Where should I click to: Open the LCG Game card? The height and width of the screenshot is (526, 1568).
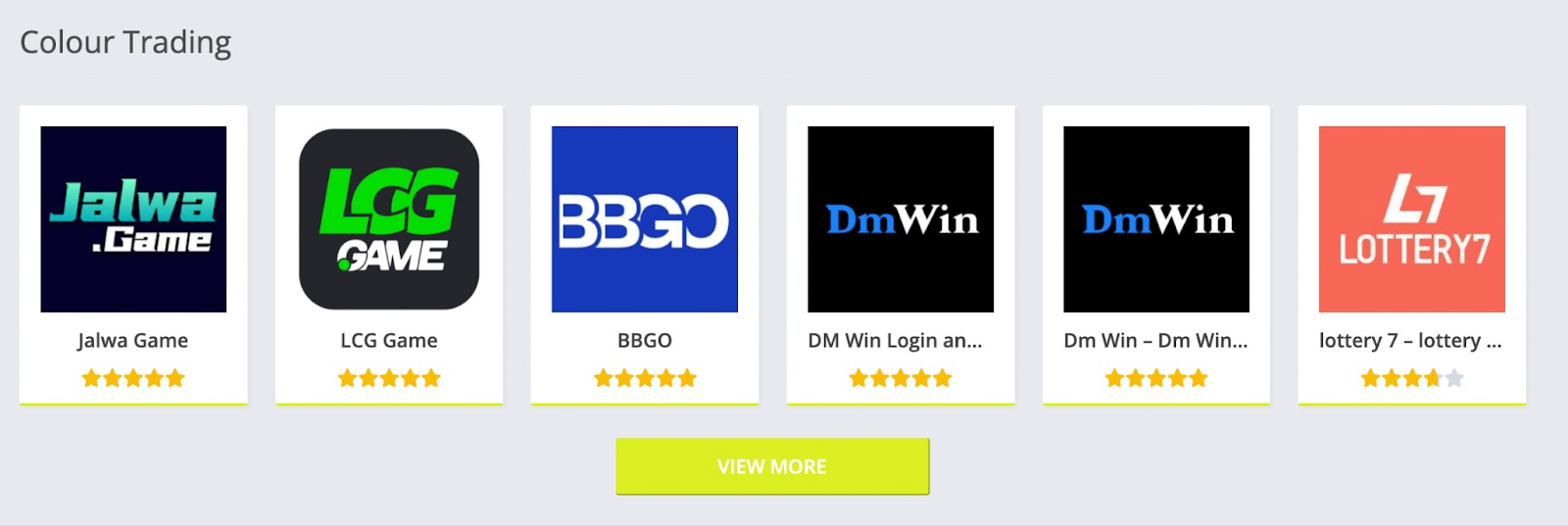pos(389,220)
